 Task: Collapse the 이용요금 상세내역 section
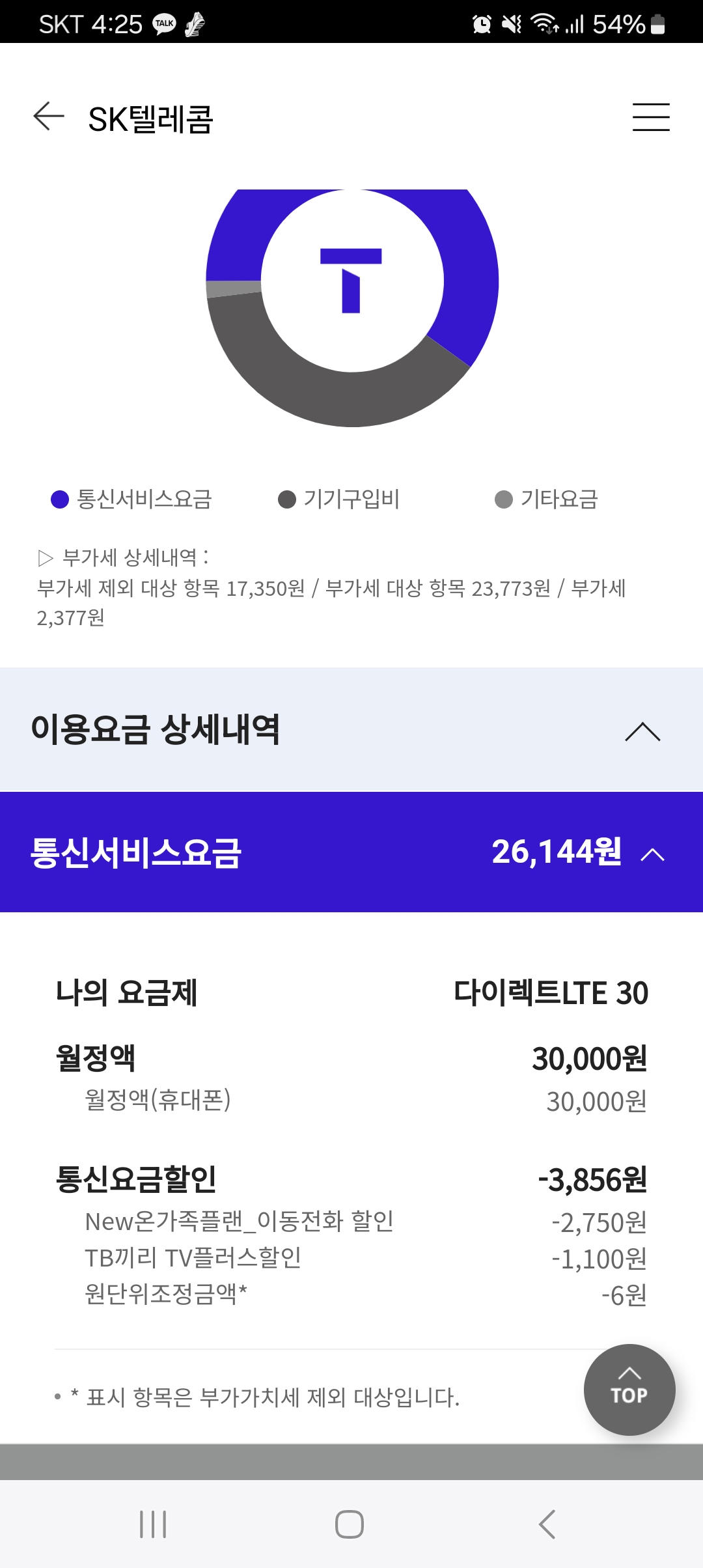[x=351, y=729]
